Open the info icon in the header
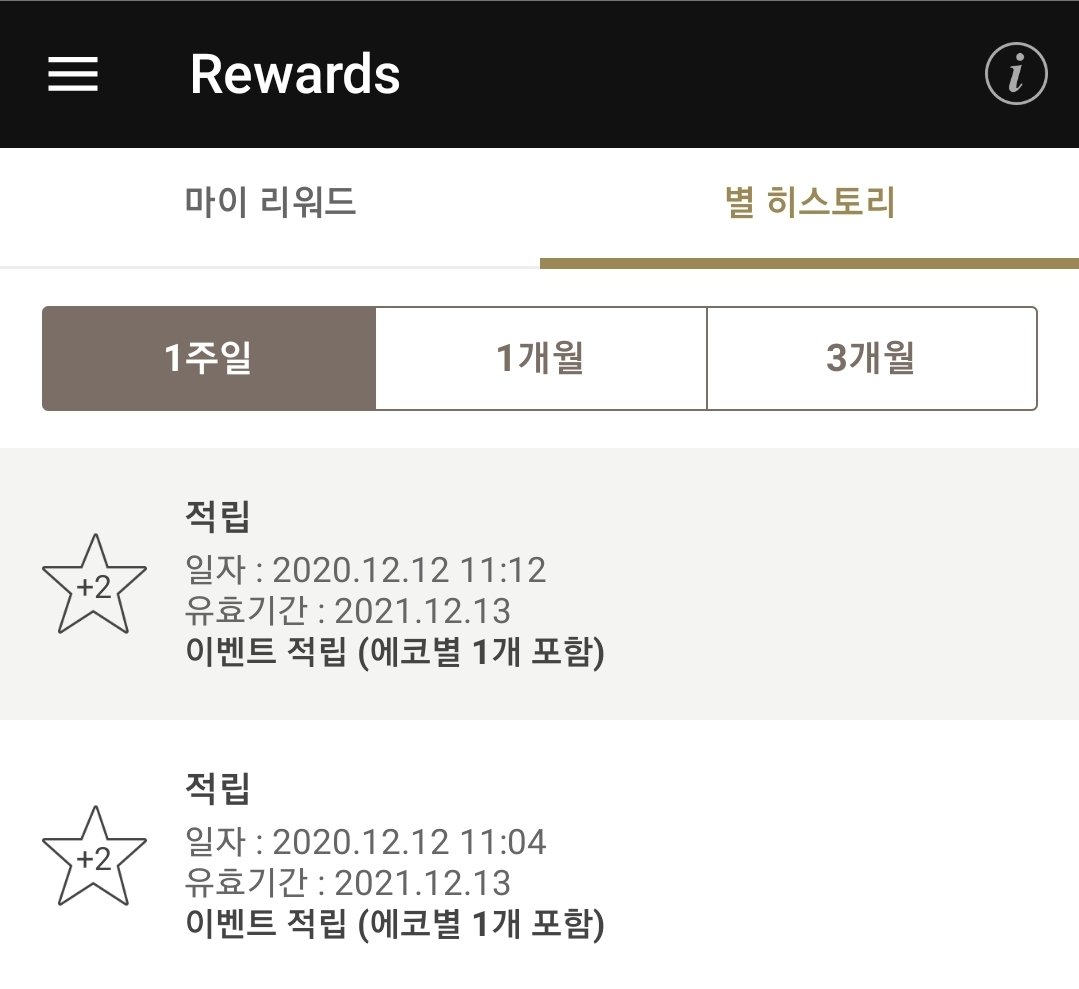The height and width of the screenshot is (989, 1079). (x=1016, y=74)
